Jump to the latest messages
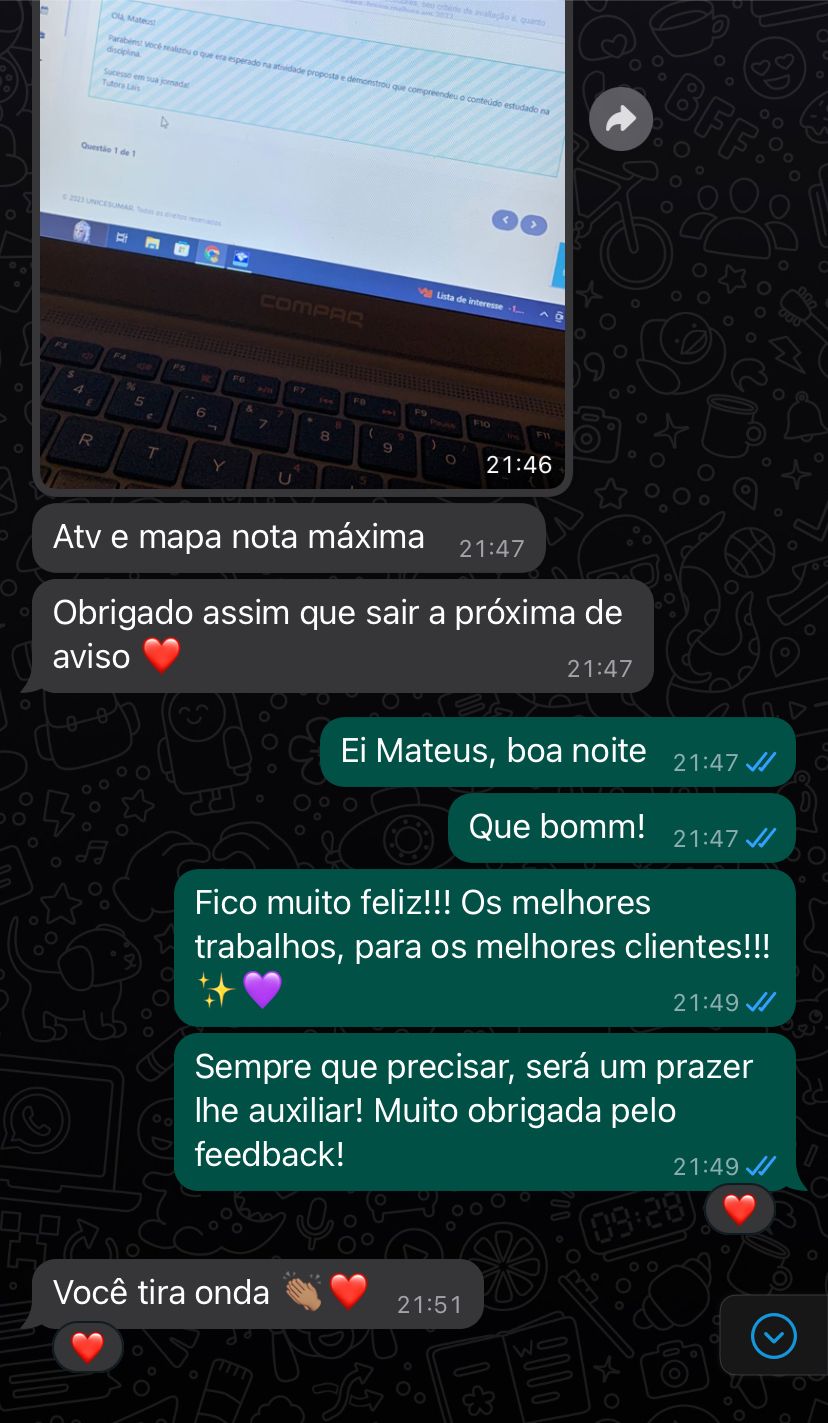Screen dimensions: 828x1423 773,1336
